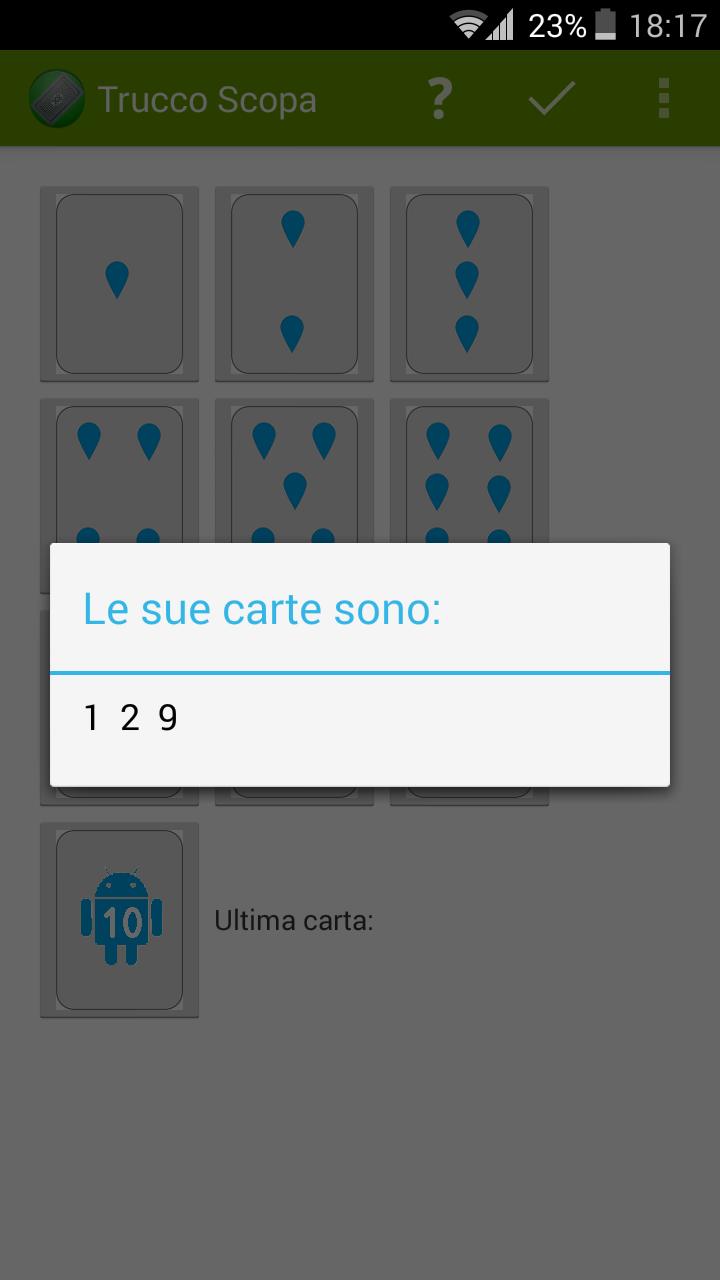Select the Android 10 card
This screenshot has height=1280, width=720.
pyautogui.click(x=119, y=920)
